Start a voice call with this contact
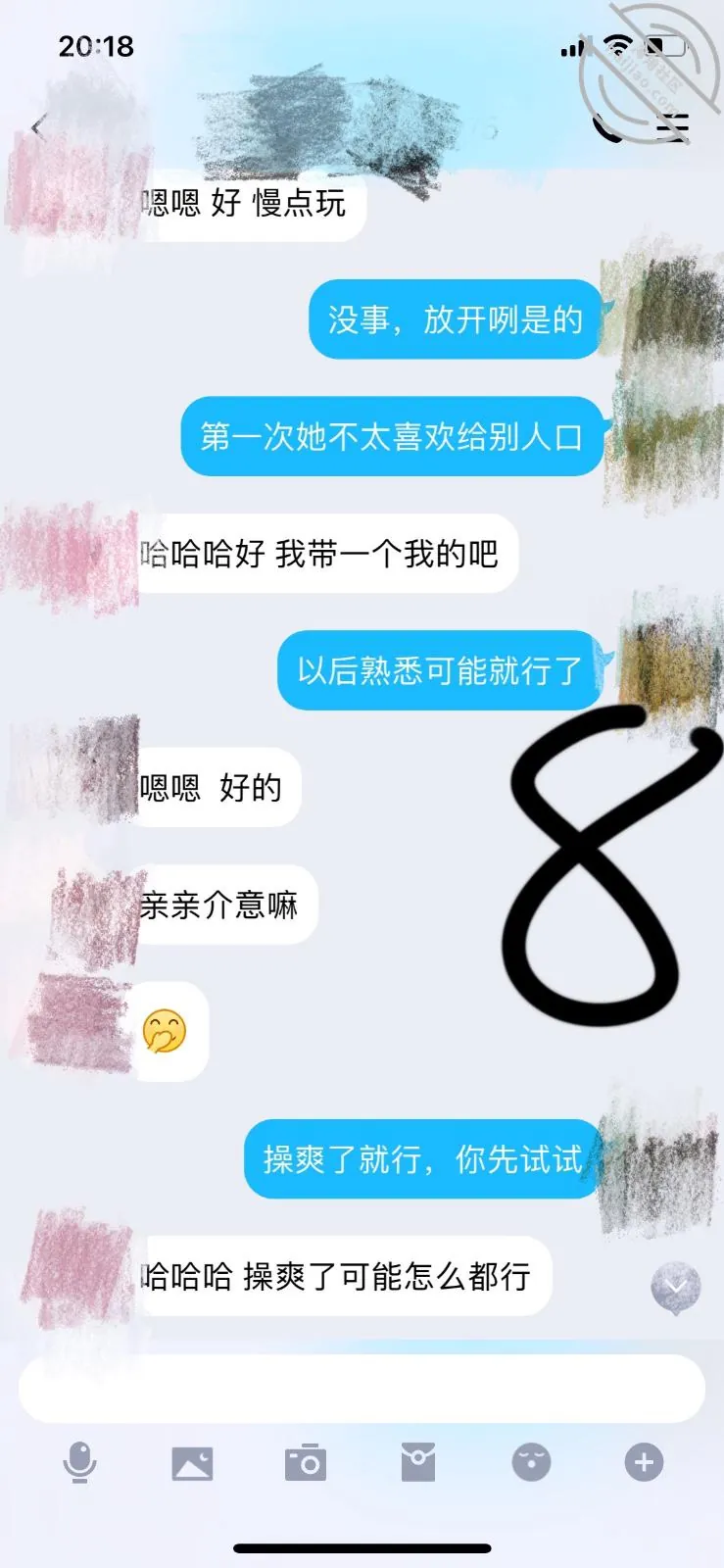 click(607, 127)
